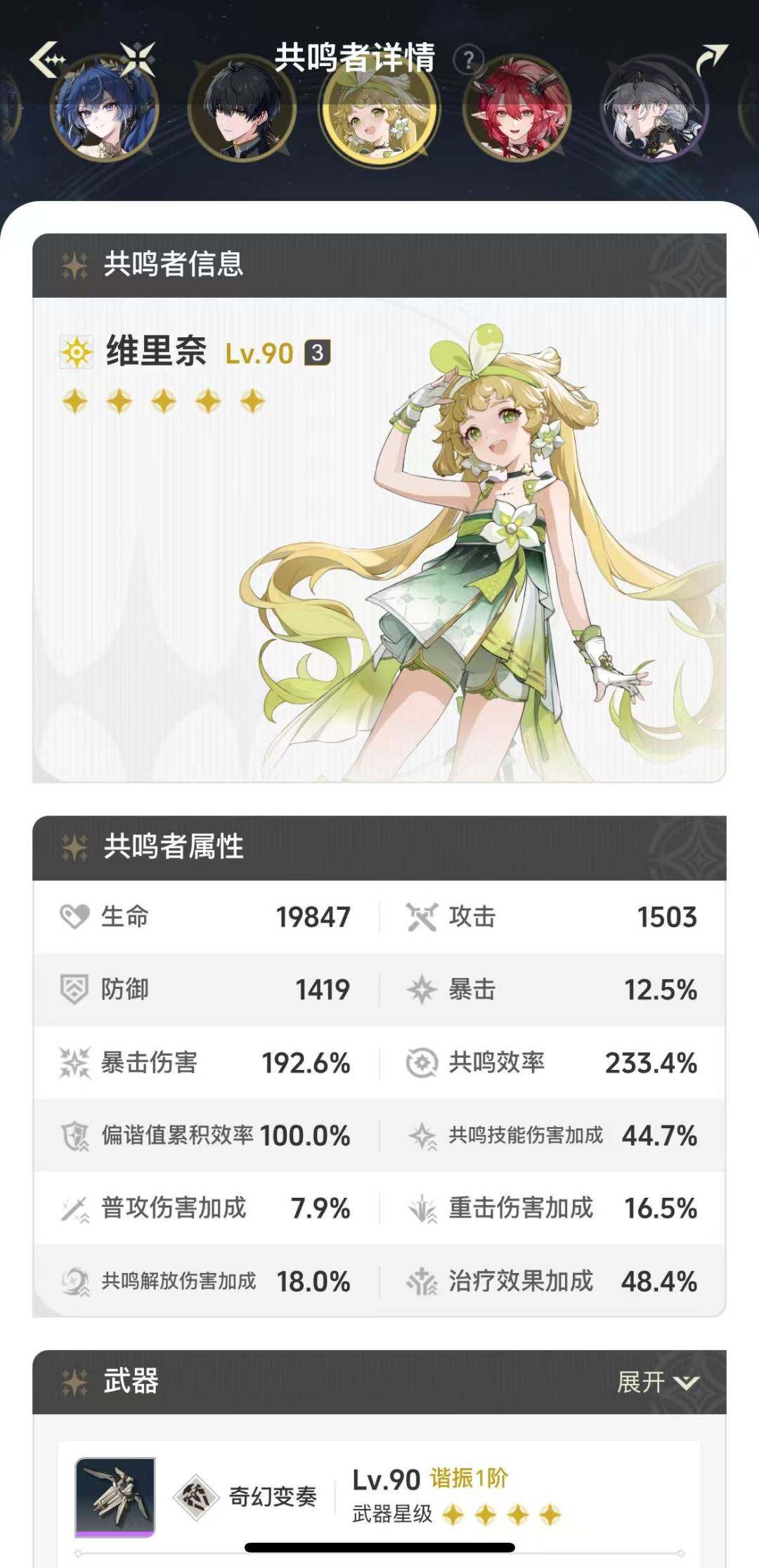Select the blue-haired resonator portrait
The image size is (759, 1568).
click(104, 115)
